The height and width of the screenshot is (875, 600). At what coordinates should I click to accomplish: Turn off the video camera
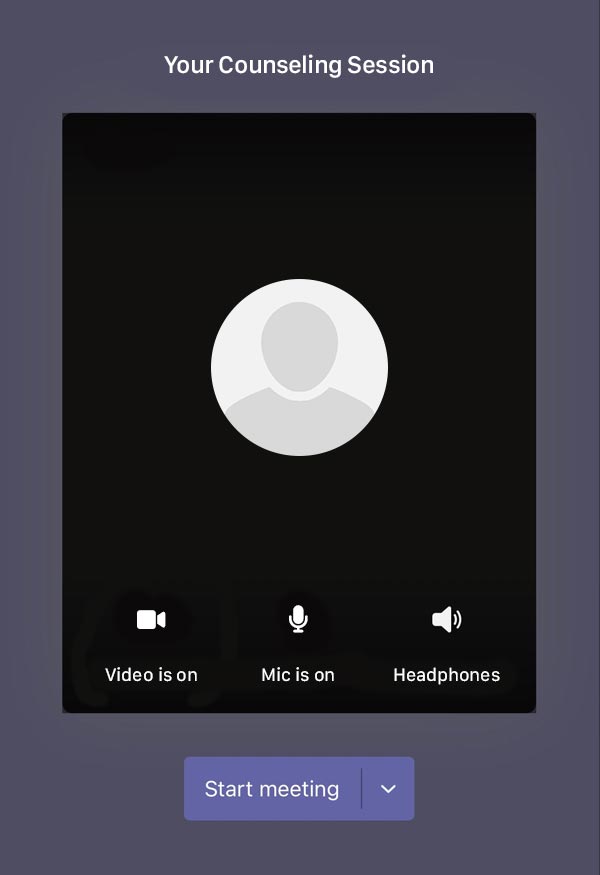(151, 620)
